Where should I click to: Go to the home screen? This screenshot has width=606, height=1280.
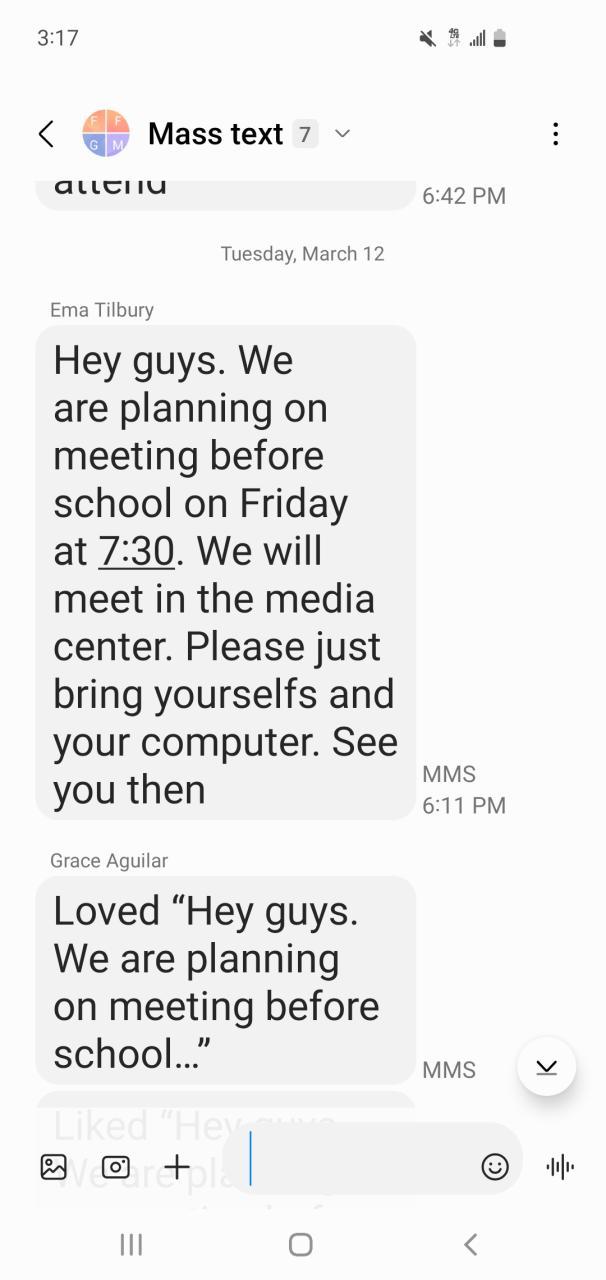[300, 1244]
